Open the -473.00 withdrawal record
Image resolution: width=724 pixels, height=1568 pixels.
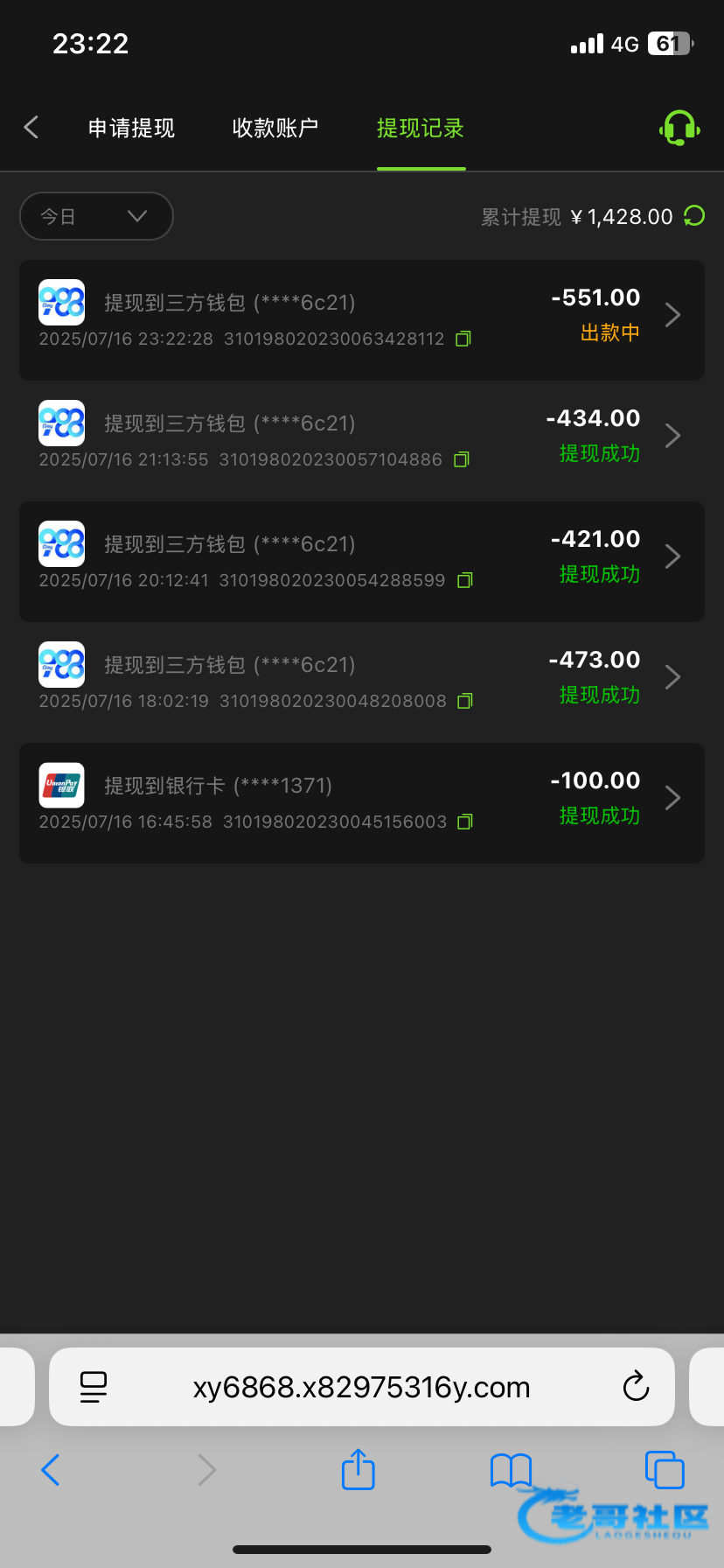click(x=362, y=682)
